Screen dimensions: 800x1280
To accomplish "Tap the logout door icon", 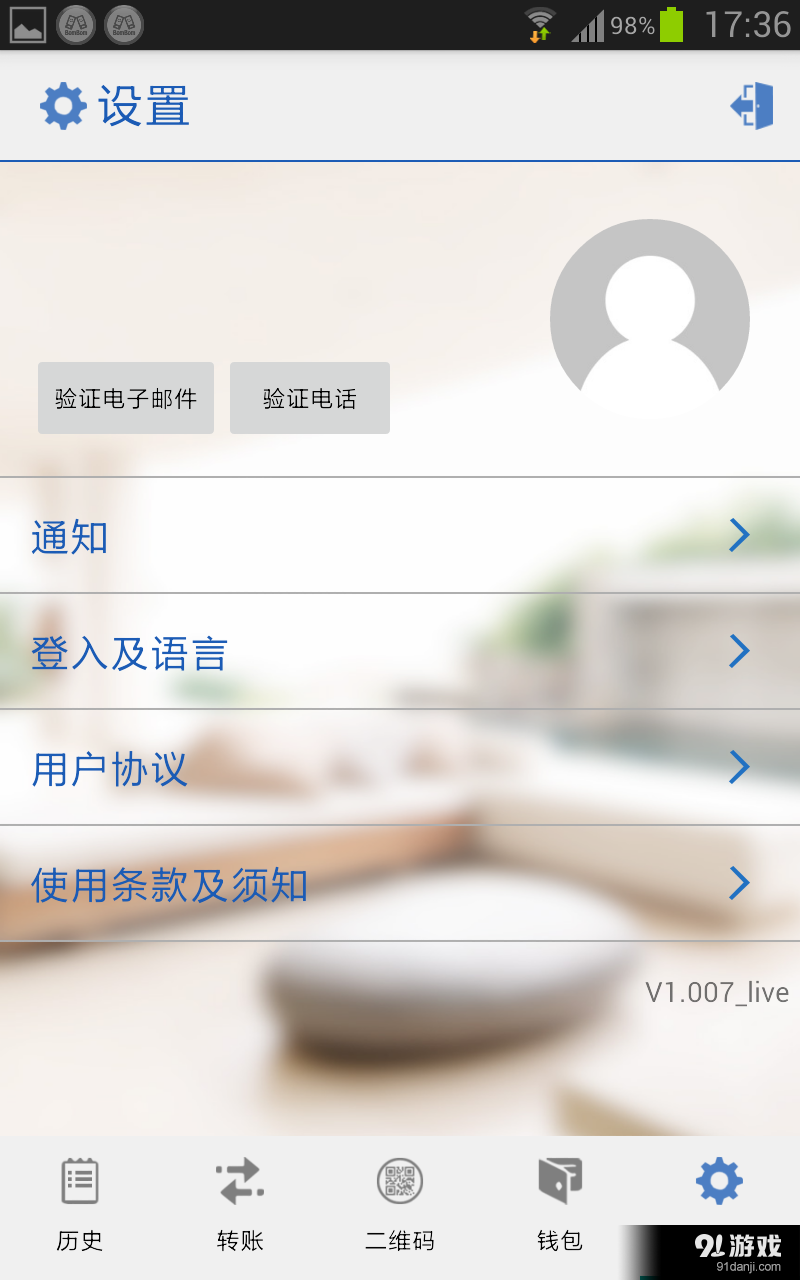I will [x=752, y=106].
